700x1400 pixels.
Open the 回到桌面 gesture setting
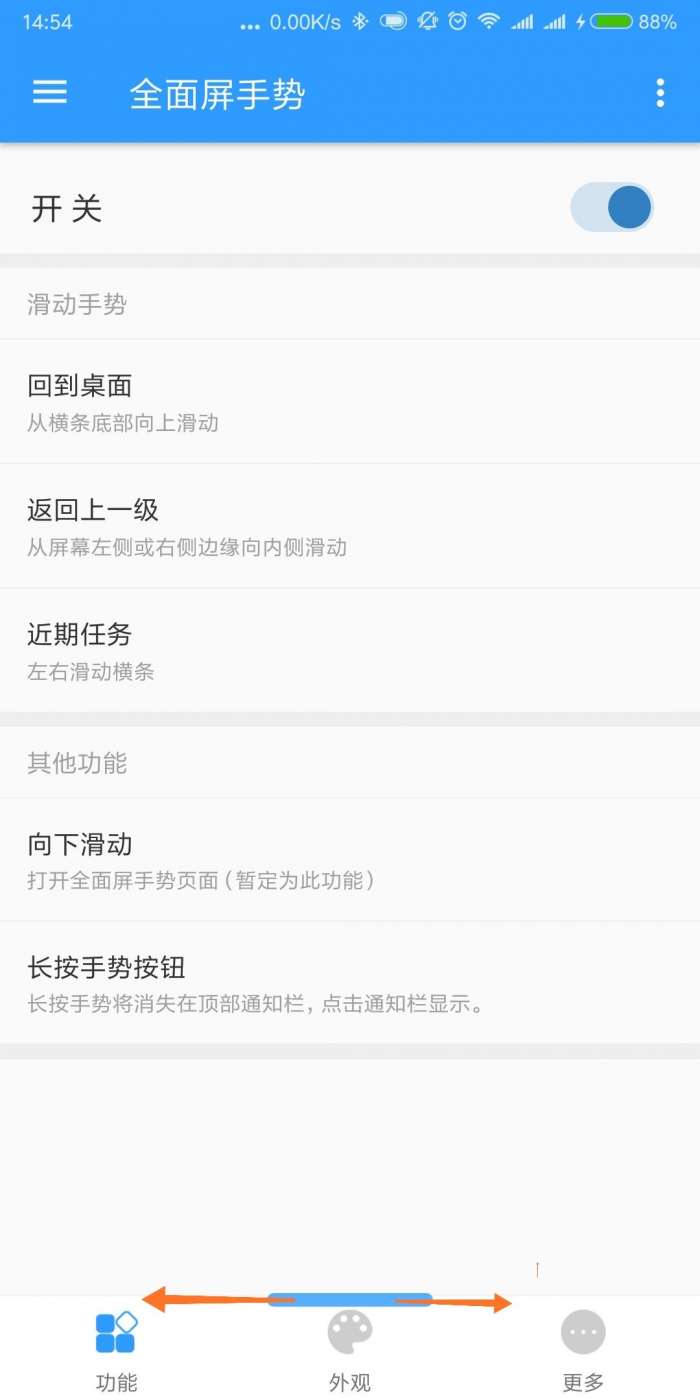coord(350,402)
